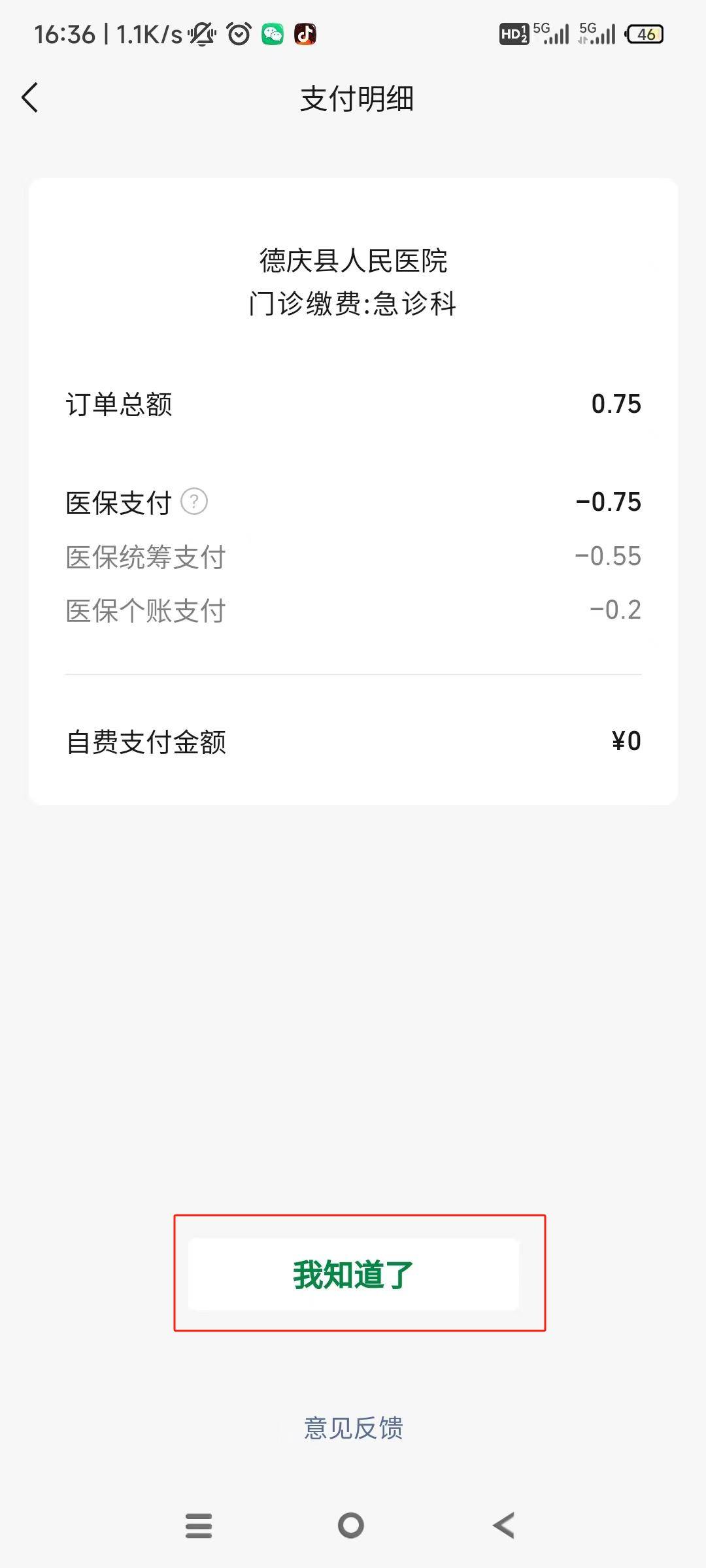Tap the system home button
This screenshot has height=1568, width=706.
351,1526
